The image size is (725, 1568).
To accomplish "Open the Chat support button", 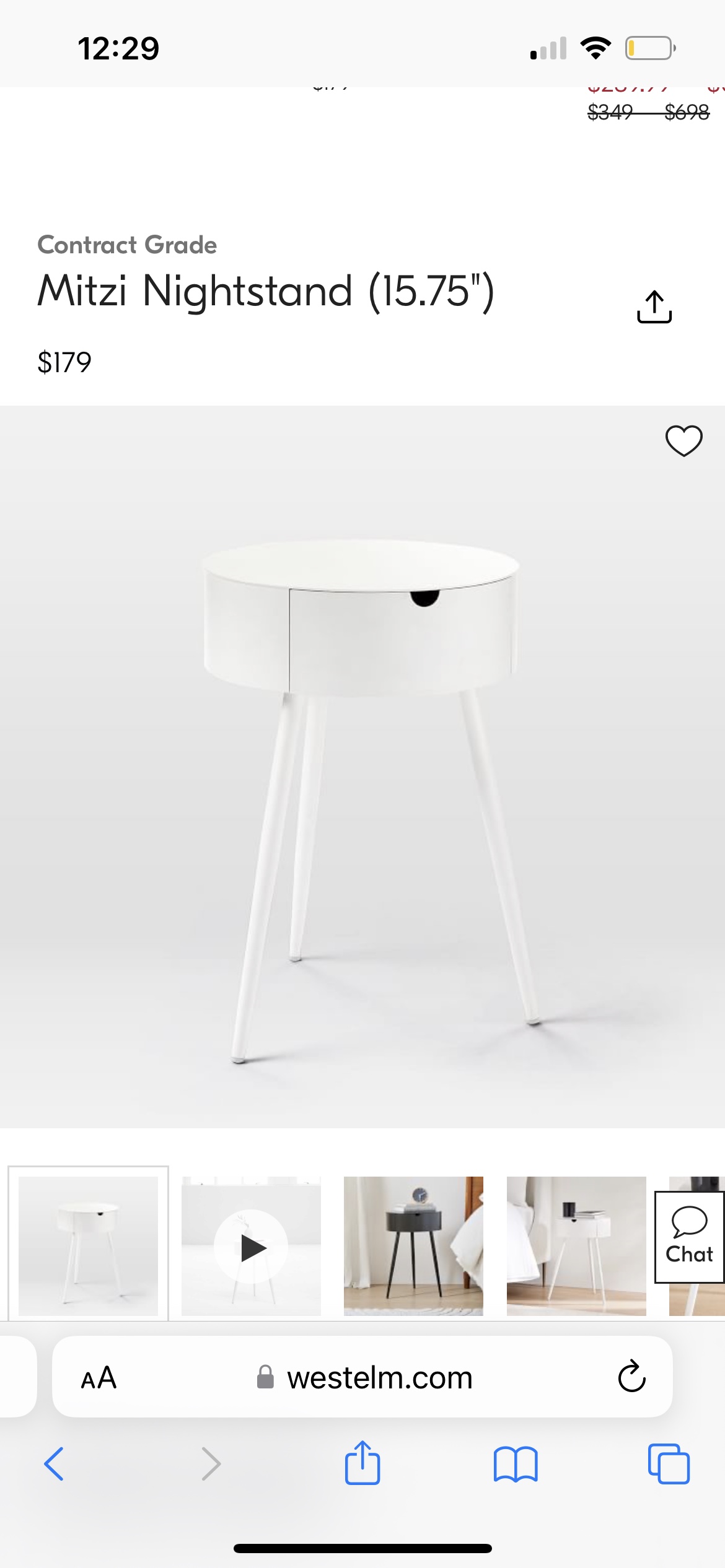I will [x=688, y=1237].
